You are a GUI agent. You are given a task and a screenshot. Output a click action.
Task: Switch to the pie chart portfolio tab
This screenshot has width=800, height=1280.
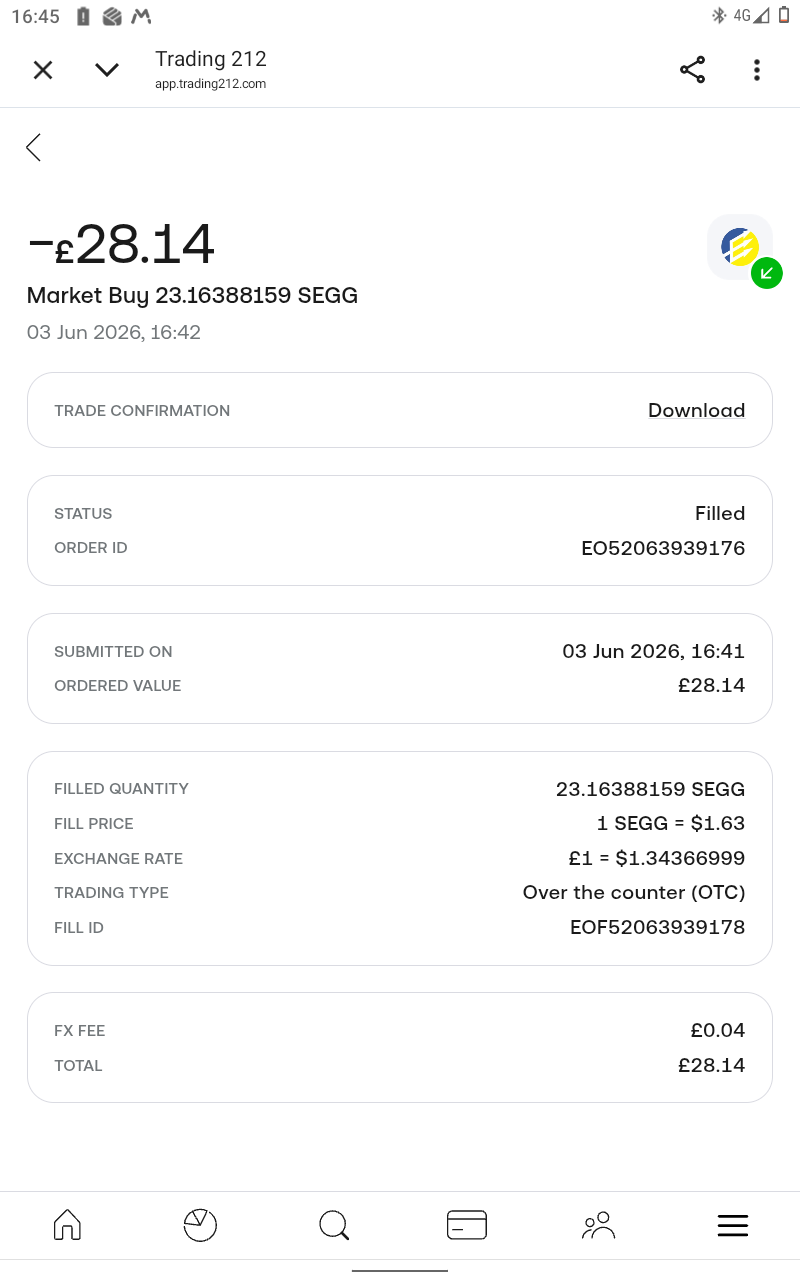pyautogui.click(x=200, y=1225)
